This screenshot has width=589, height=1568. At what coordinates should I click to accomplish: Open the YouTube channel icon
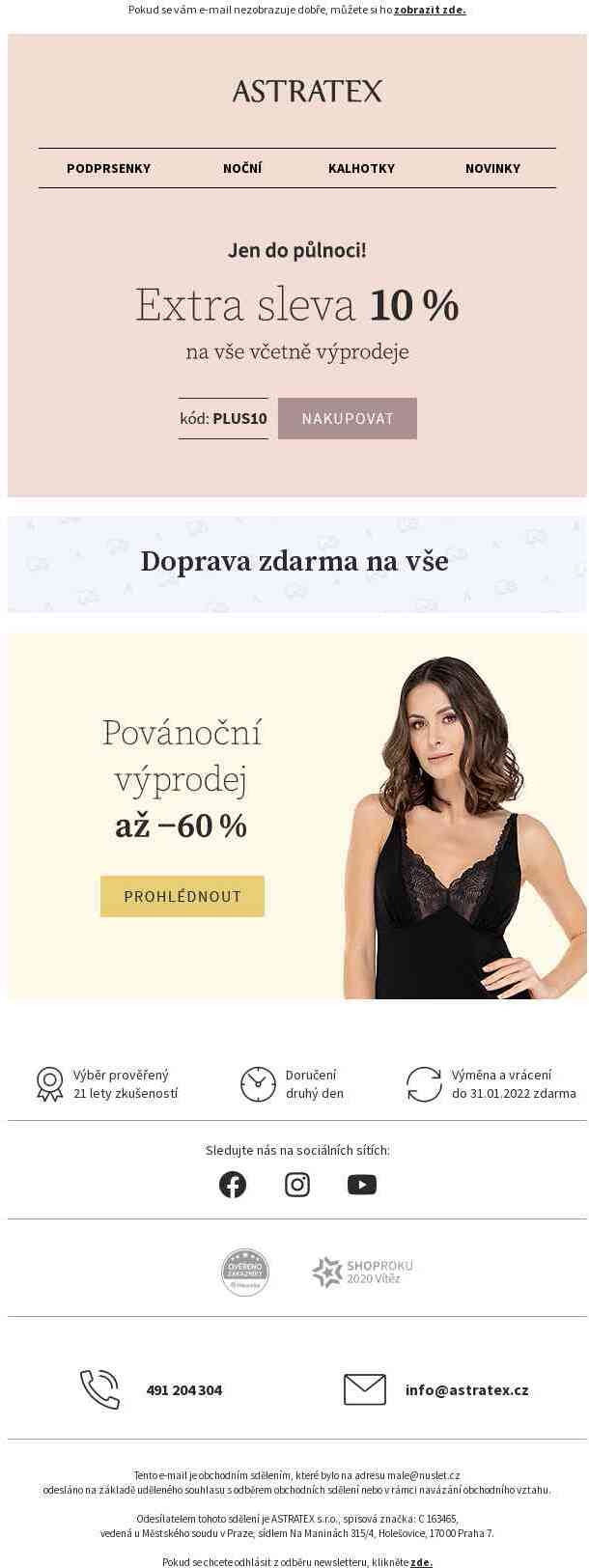tap(362, 1185)
